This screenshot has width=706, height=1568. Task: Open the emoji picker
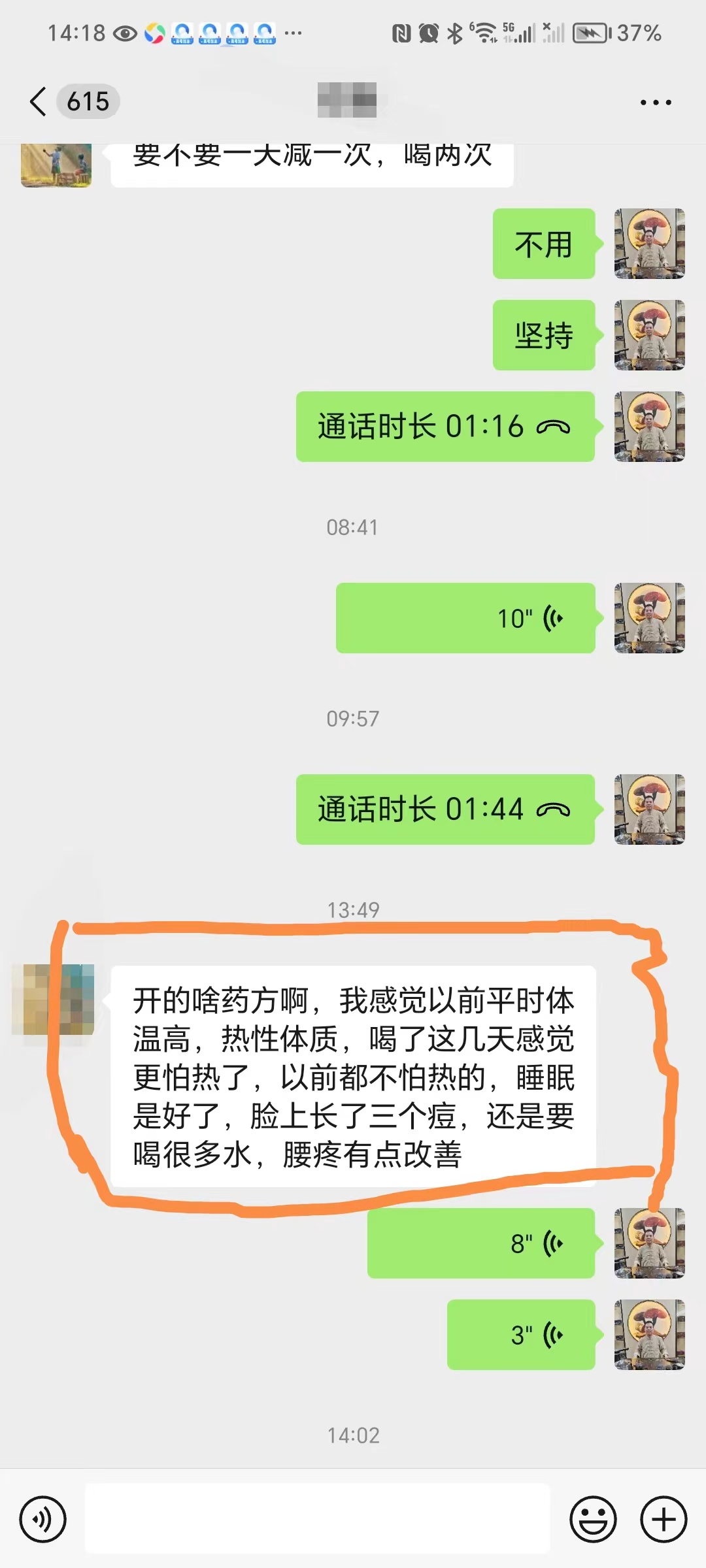click(x=593, y=1519)
